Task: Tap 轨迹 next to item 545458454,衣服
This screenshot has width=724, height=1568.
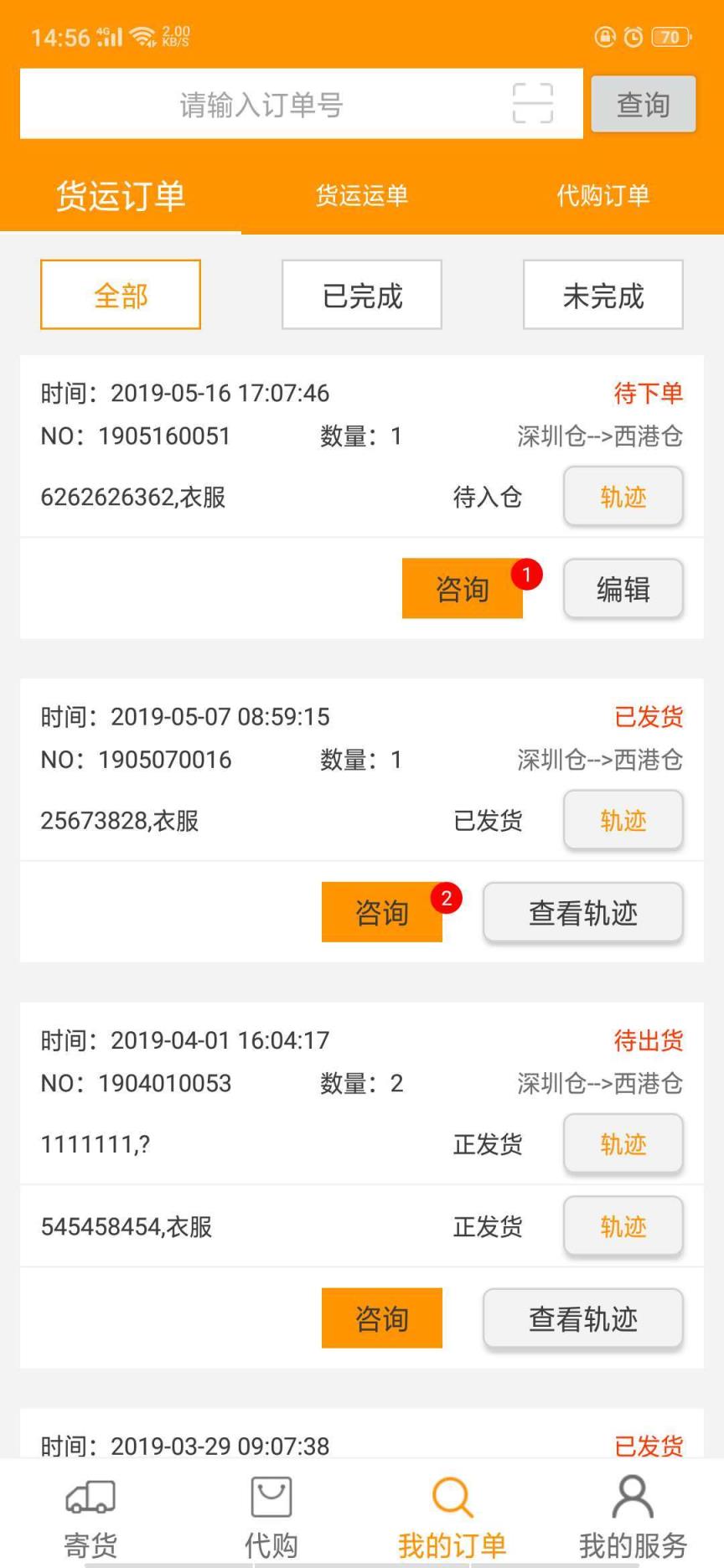Action: pyautogui.click(x=622, y=1225)
